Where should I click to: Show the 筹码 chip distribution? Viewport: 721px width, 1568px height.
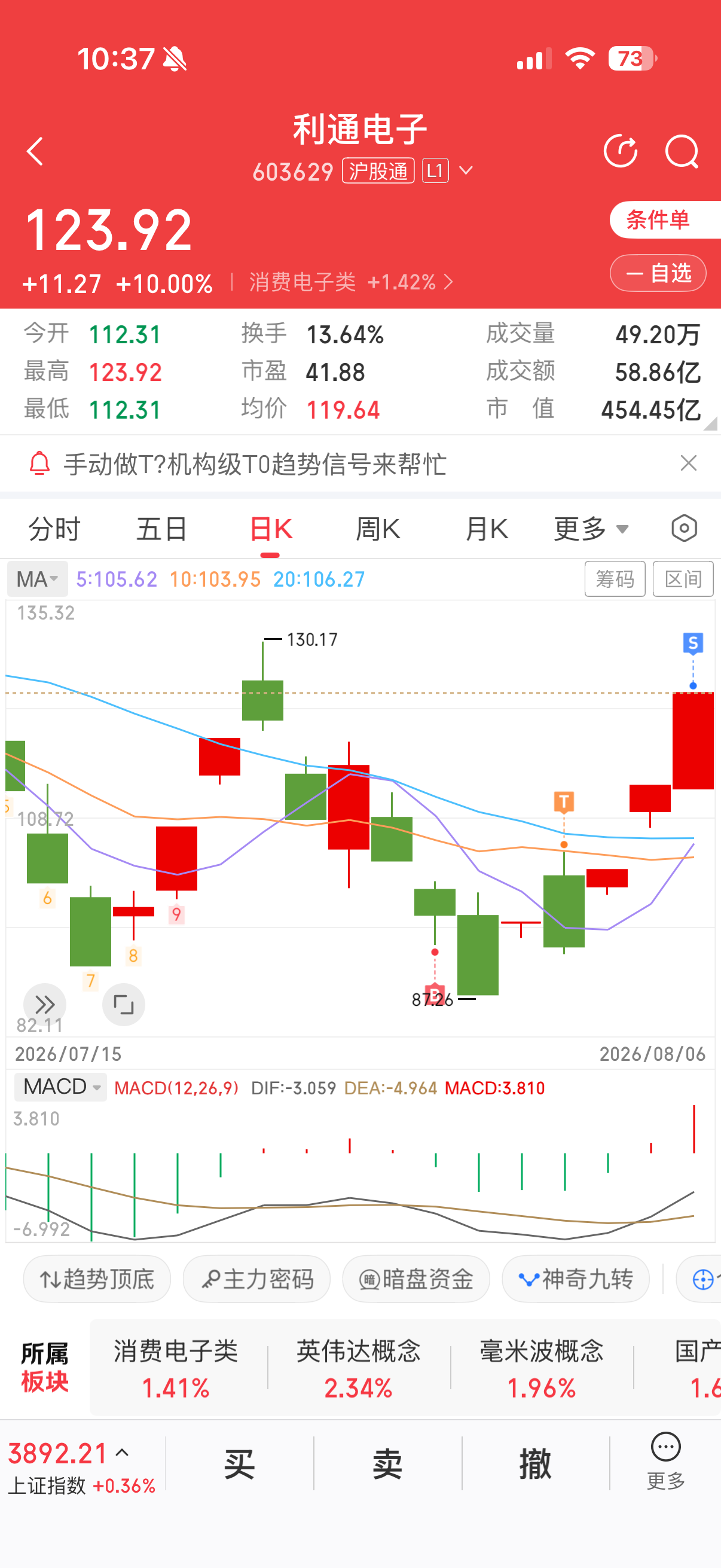[615, 579]
